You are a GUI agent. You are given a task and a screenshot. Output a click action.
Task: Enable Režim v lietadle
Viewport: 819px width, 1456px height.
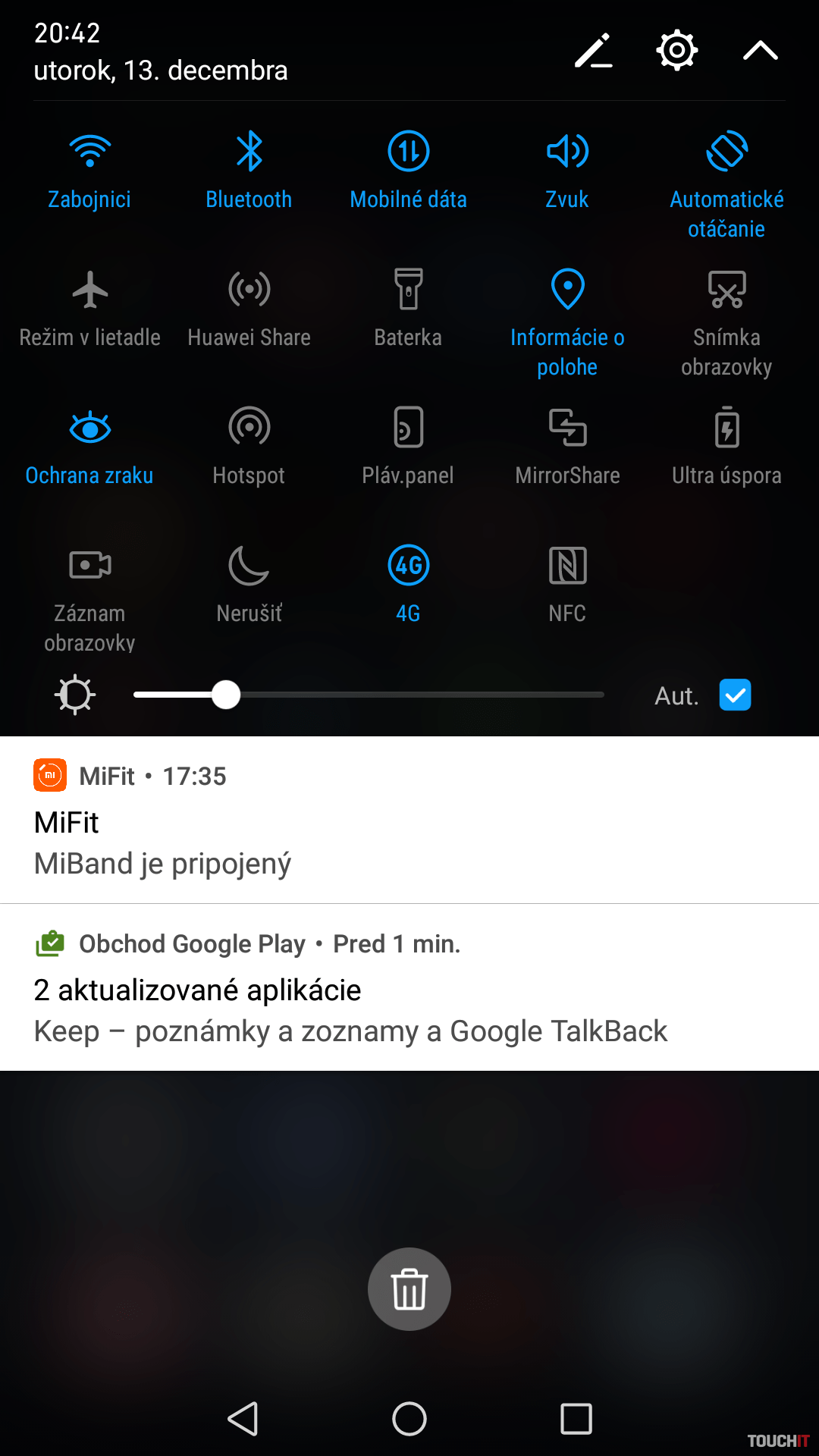pyautogui.click(x=89, y=290)
